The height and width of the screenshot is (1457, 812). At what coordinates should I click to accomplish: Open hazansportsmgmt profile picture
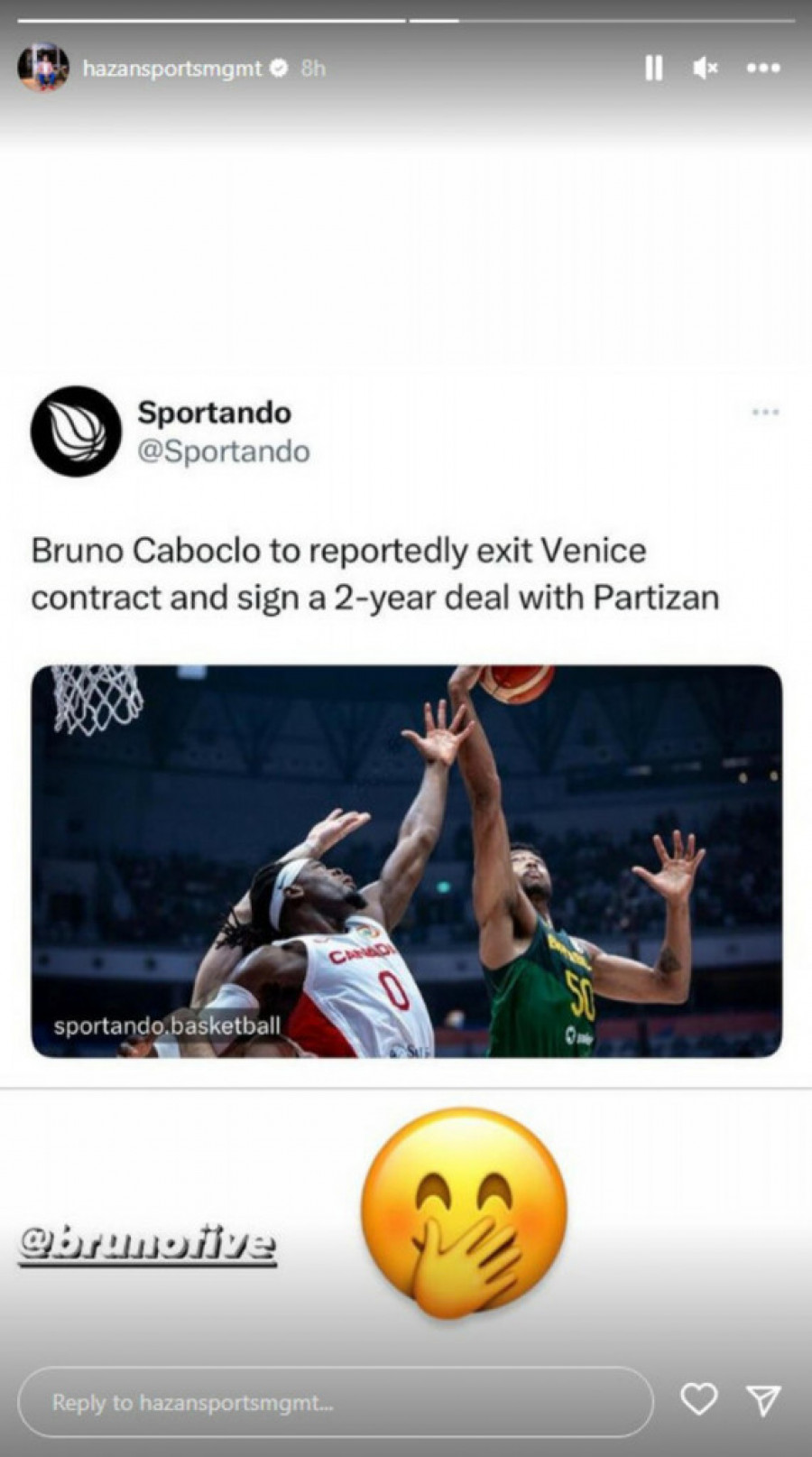42,68
